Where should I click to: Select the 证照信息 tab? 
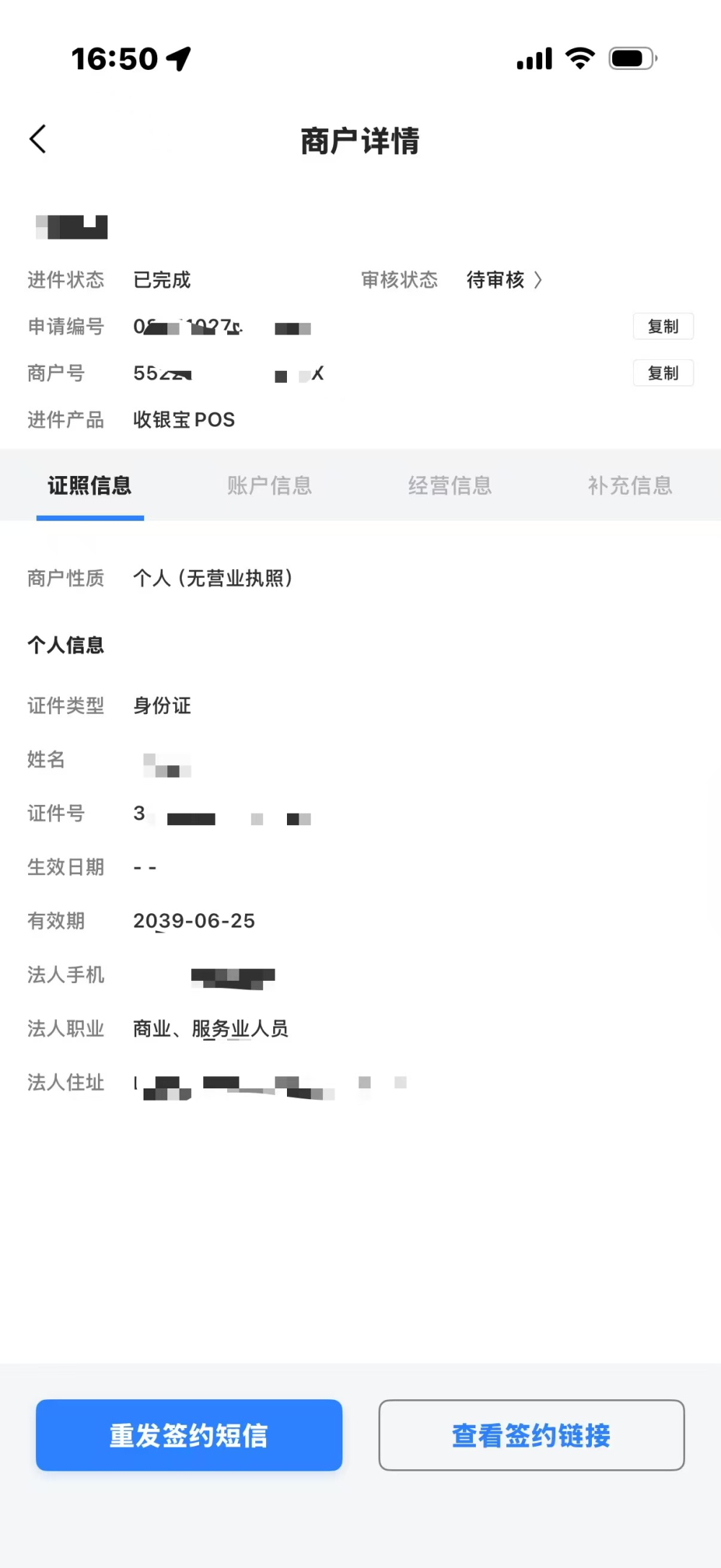[90, 485]
